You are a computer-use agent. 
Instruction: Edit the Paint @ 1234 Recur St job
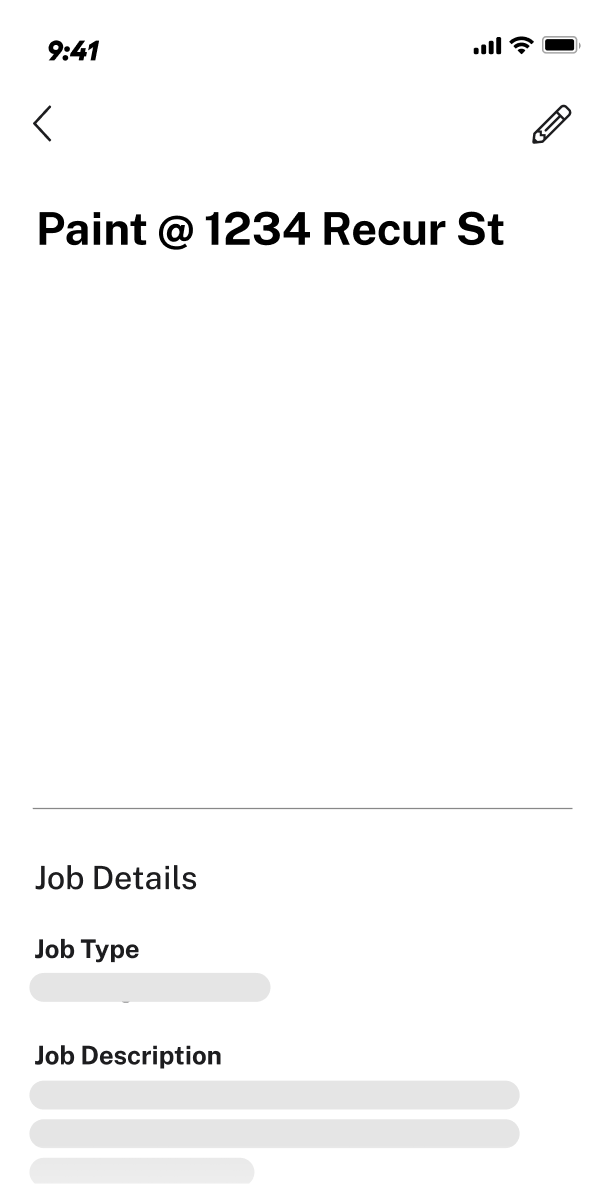551,124
